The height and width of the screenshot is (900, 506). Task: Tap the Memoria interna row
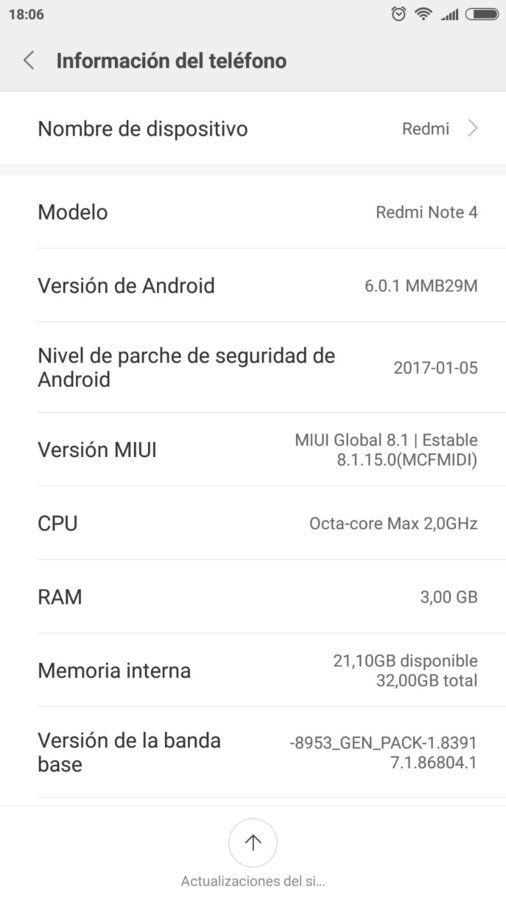(253, 670)
